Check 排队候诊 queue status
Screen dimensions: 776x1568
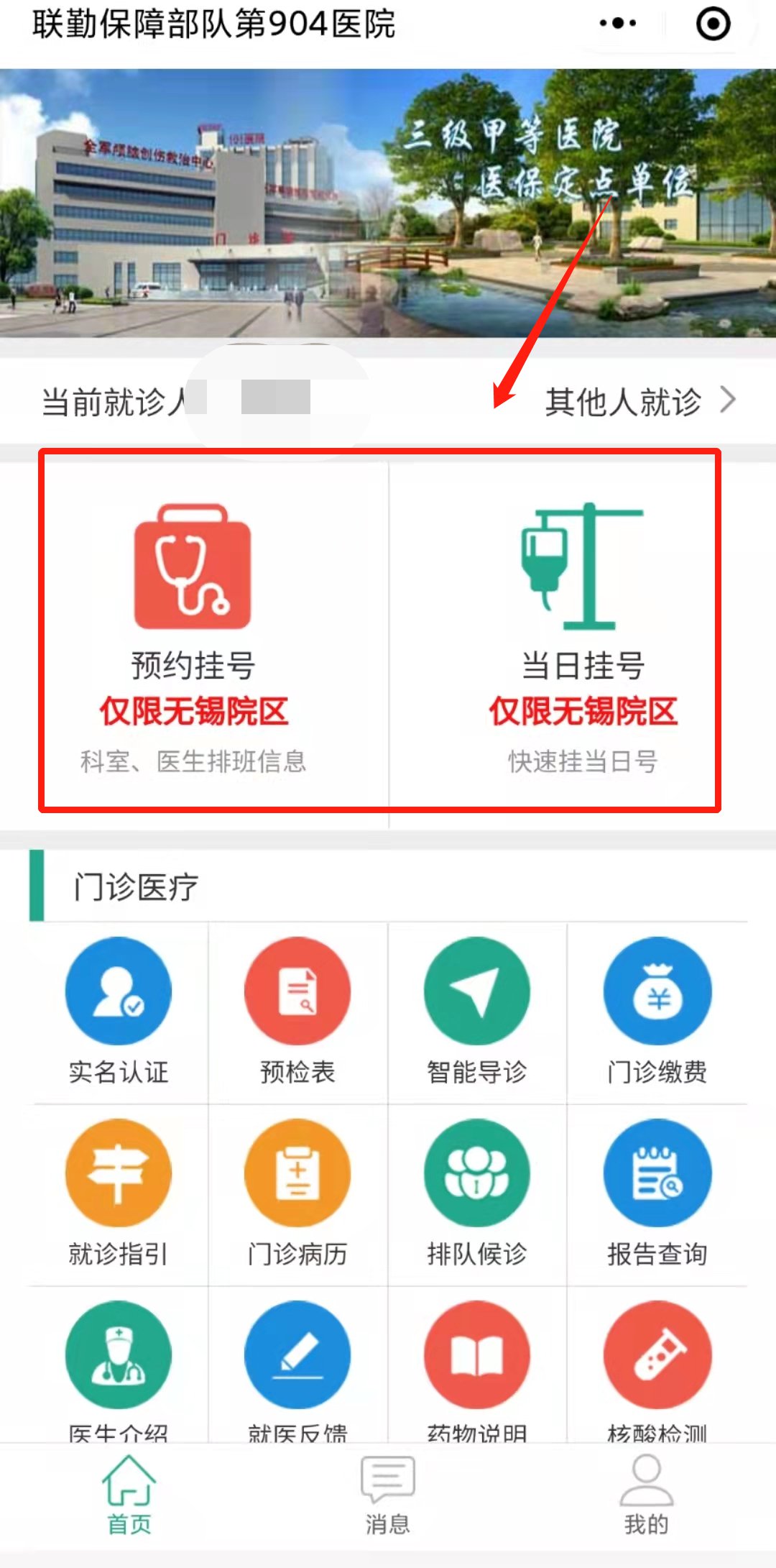[477, 1193]
